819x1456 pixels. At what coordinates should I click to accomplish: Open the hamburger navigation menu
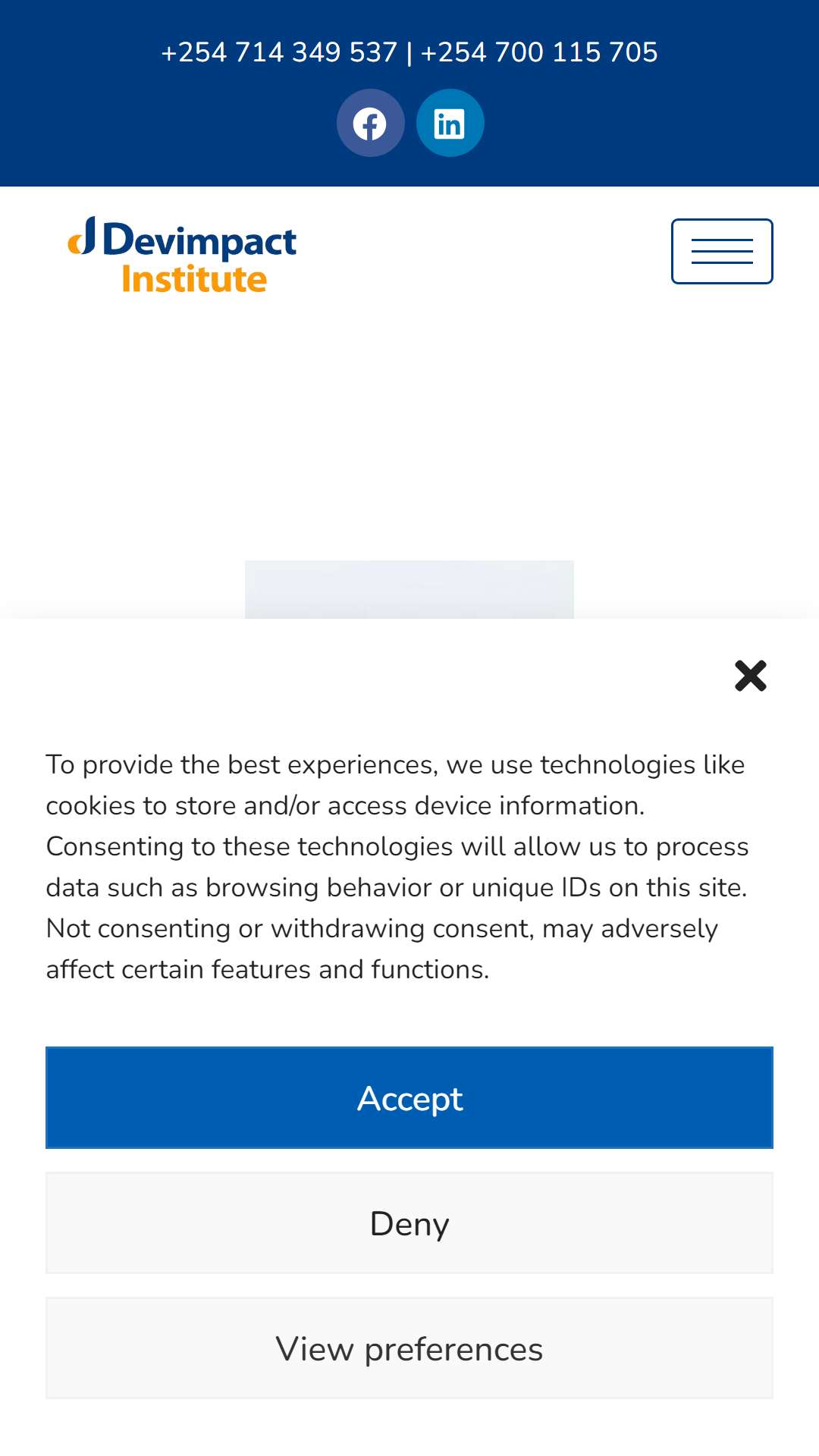[x=722, y=251]
